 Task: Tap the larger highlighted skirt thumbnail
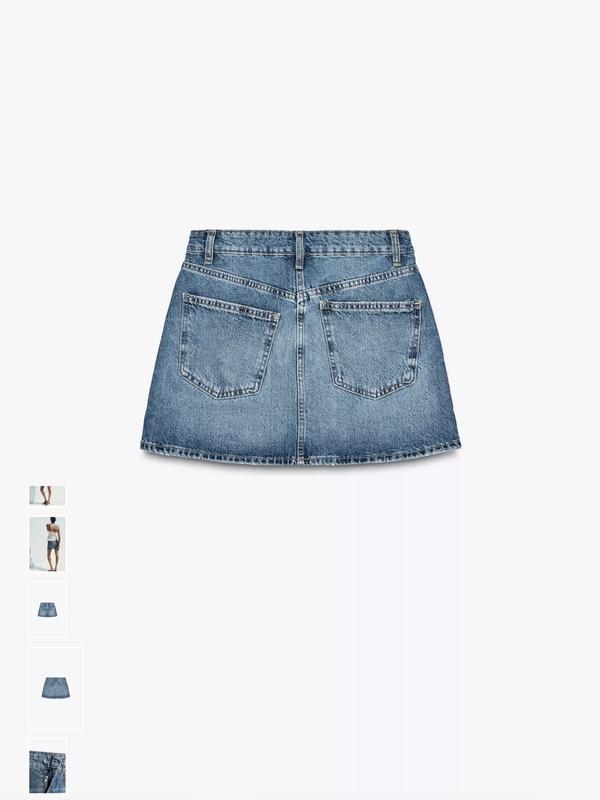point(55,687)
